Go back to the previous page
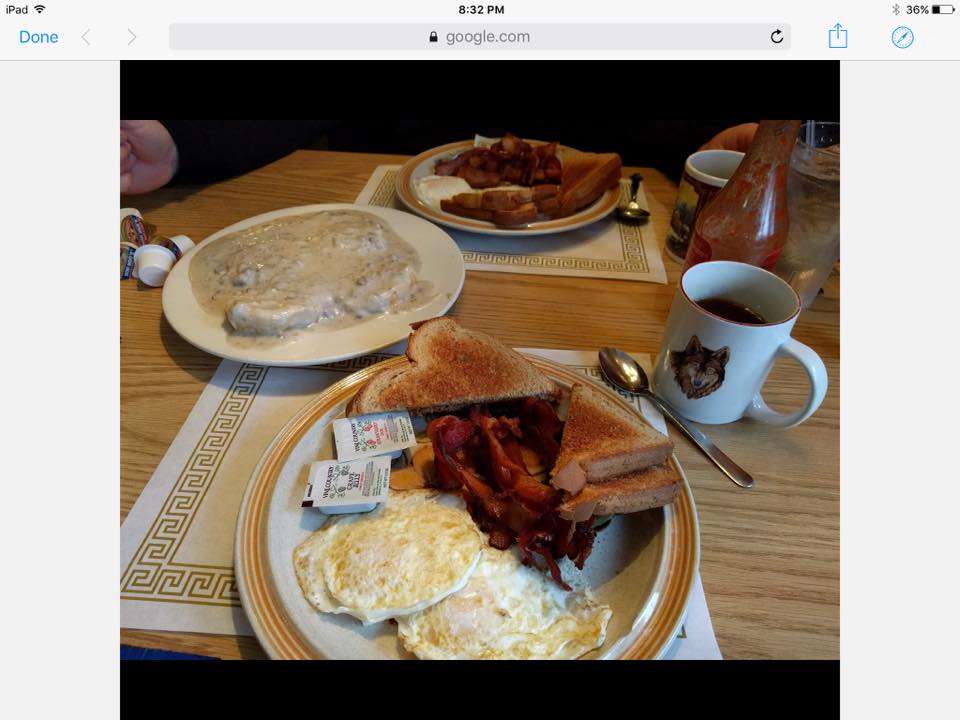The height and width of the screenshot is (720, 960). [86, 37]
